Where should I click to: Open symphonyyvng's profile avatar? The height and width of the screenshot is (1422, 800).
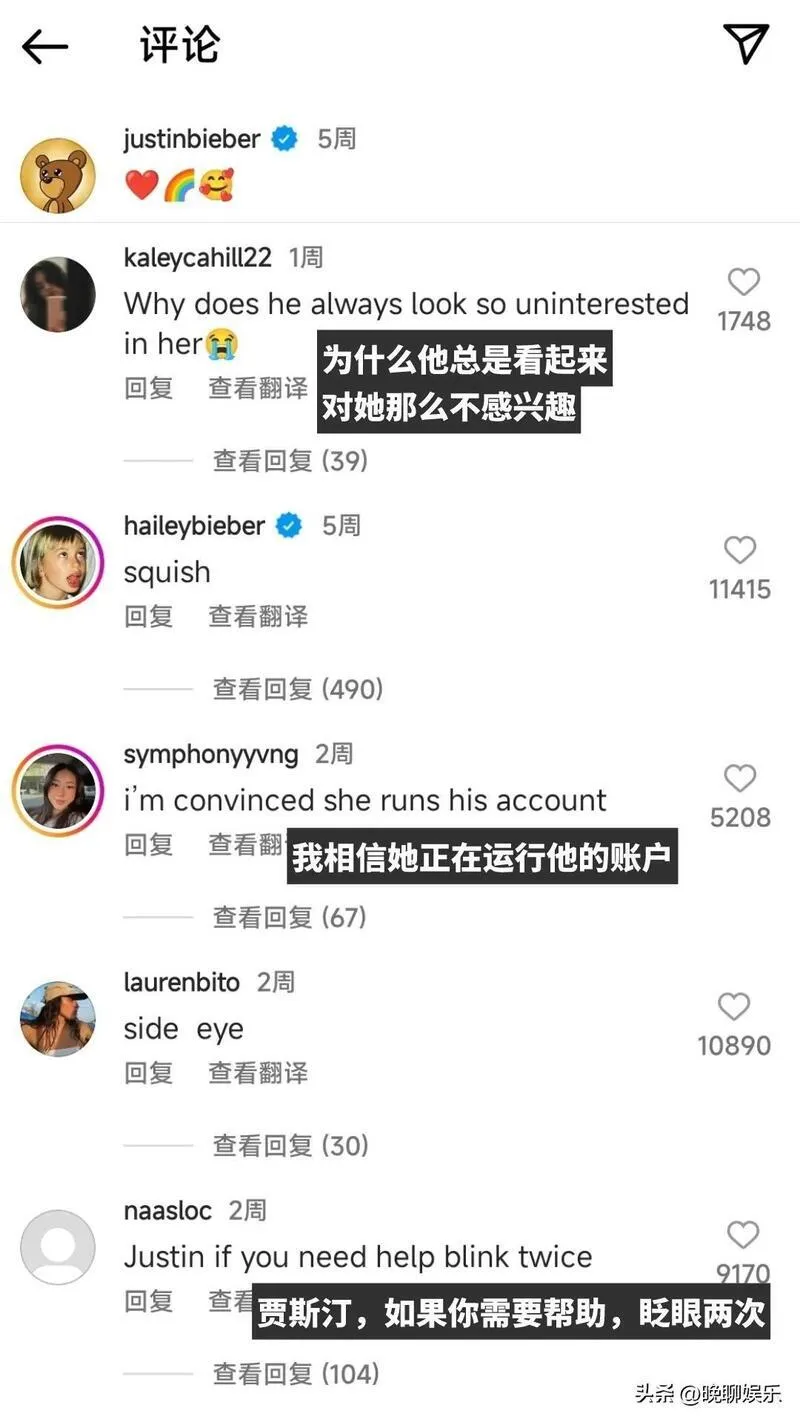click(x=58, y=791)
